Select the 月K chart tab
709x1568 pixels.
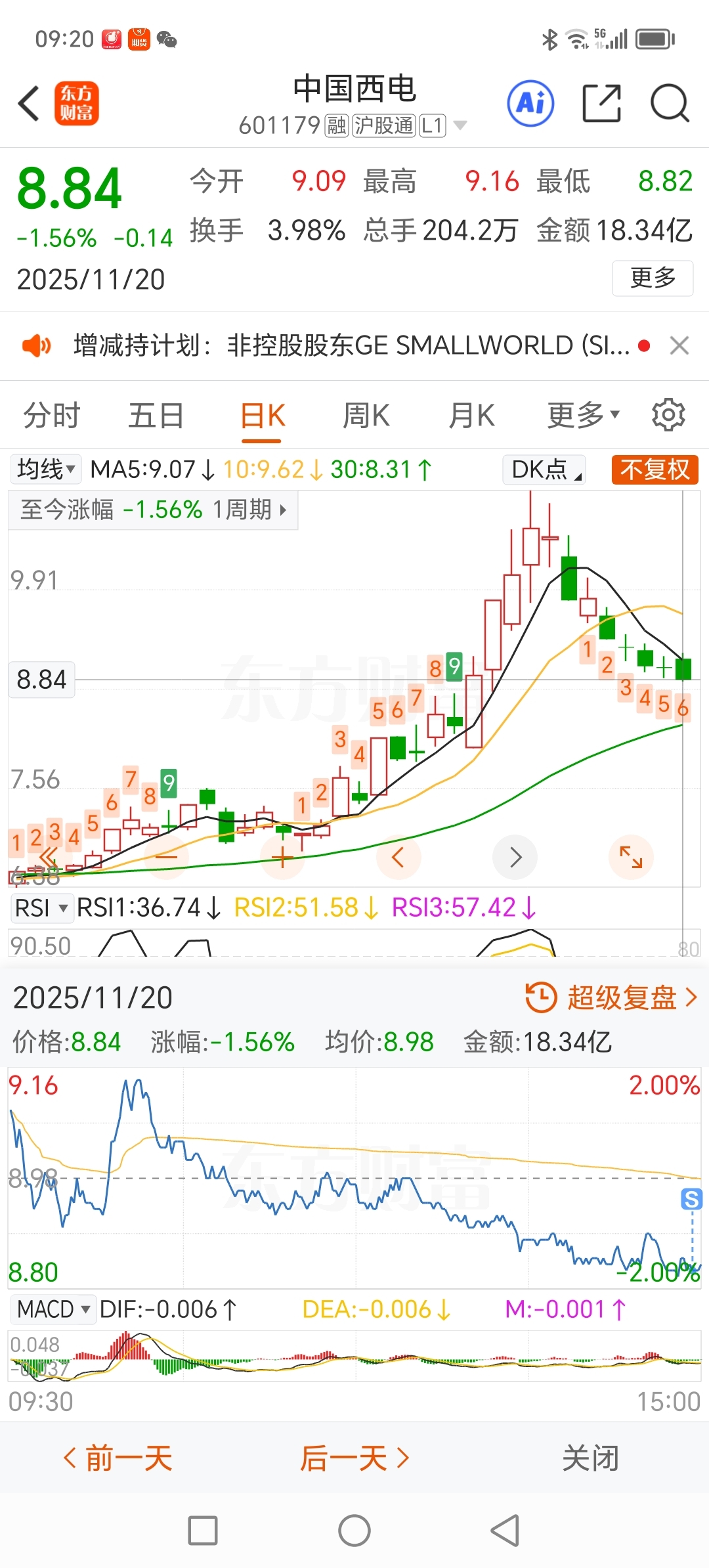click(x=471, y=416)
